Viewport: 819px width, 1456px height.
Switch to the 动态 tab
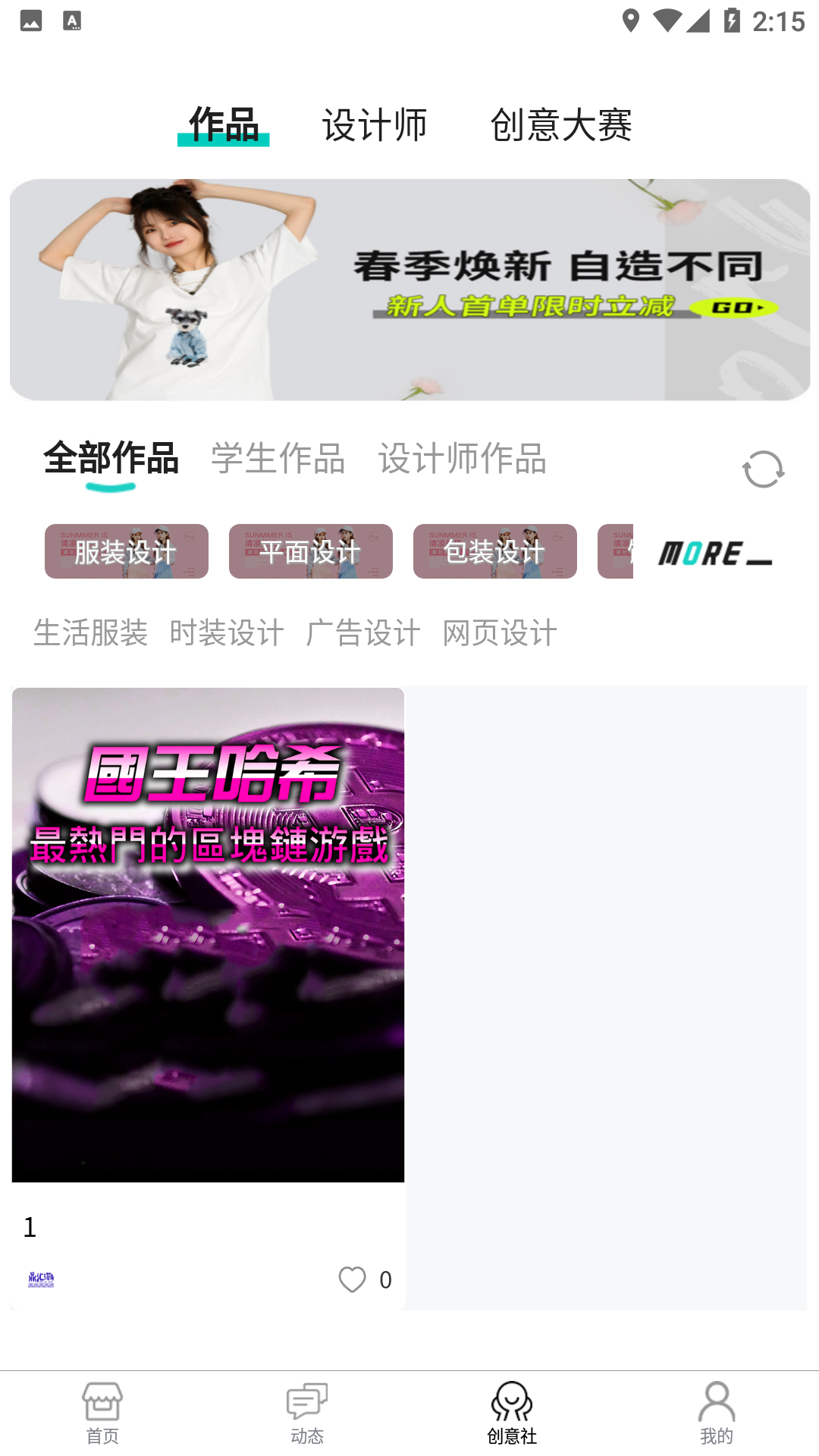(x=307, y=1413)
